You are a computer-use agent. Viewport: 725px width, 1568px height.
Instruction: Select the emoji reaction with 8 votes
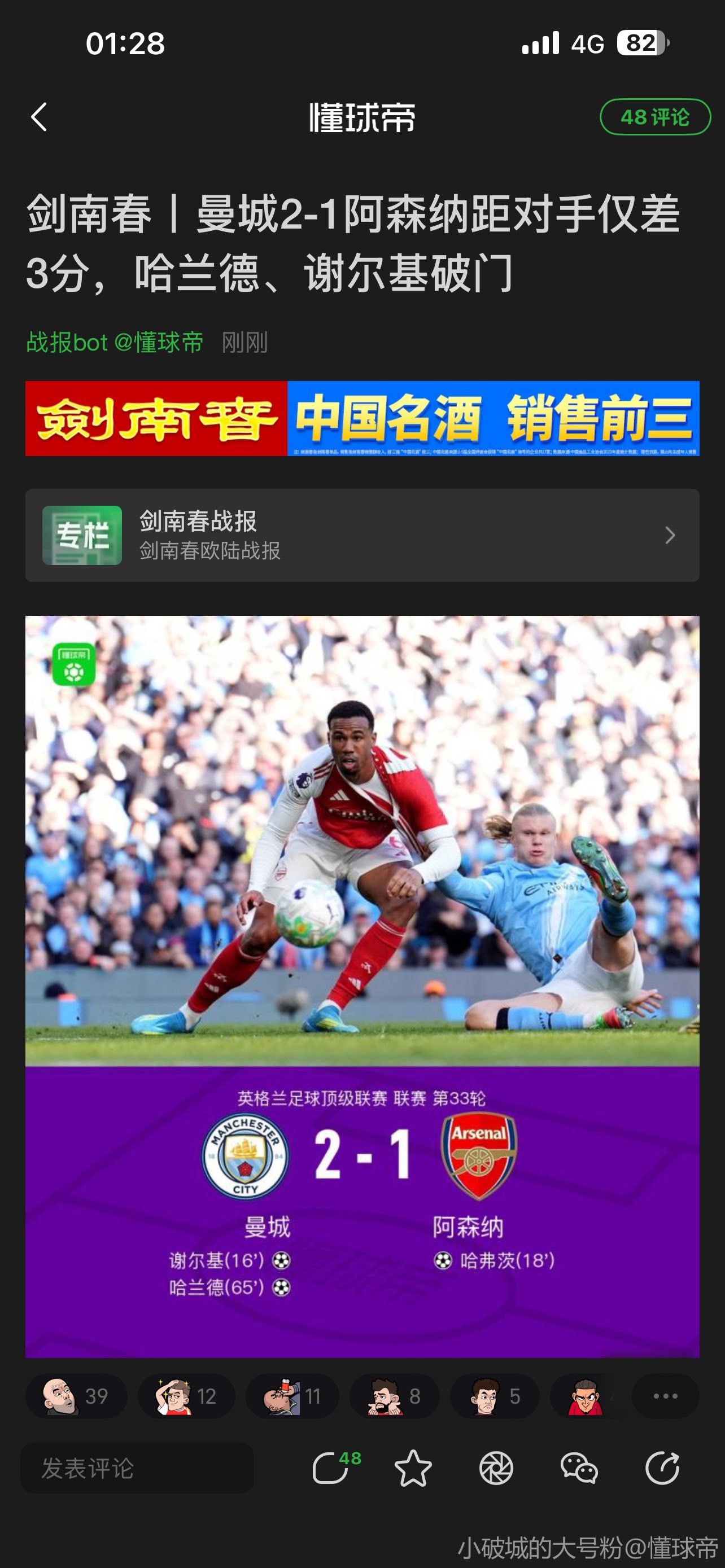[394, 1396]
